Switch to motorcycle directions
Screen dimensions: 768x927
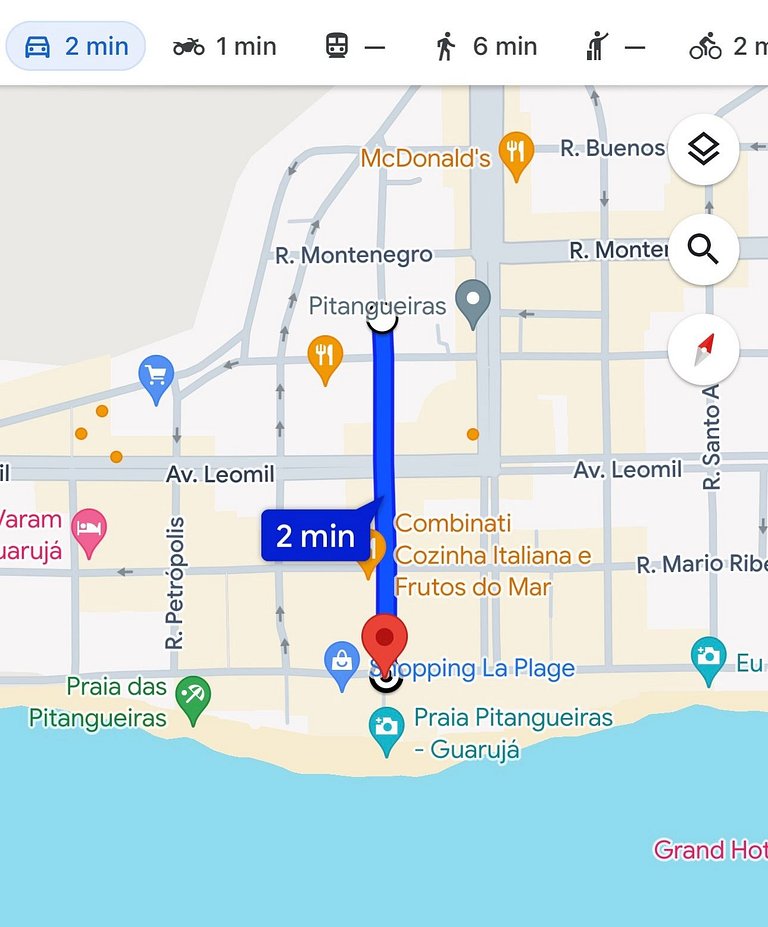tap(225, 46)
